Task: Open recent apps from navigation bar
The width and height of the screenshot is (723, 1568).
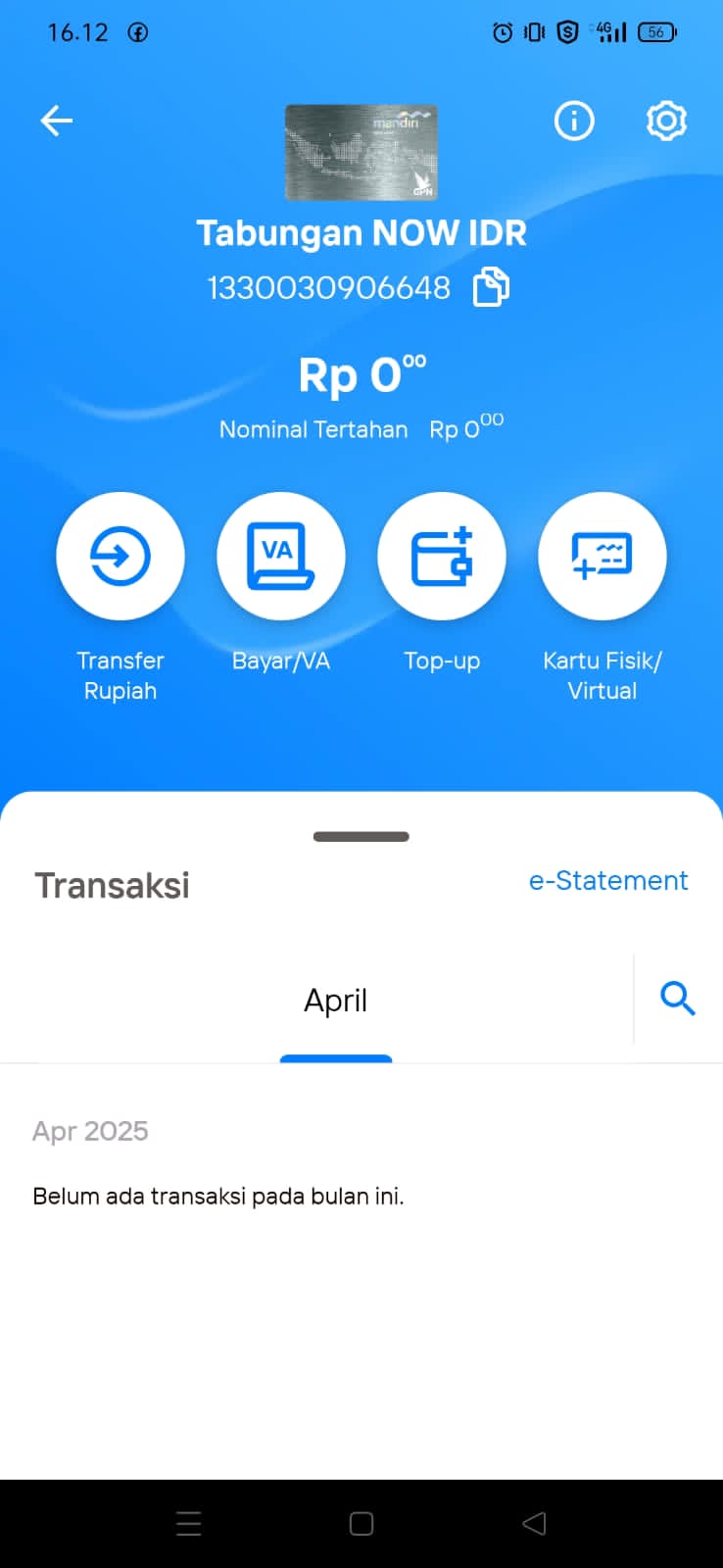Action: (188, 1524)
